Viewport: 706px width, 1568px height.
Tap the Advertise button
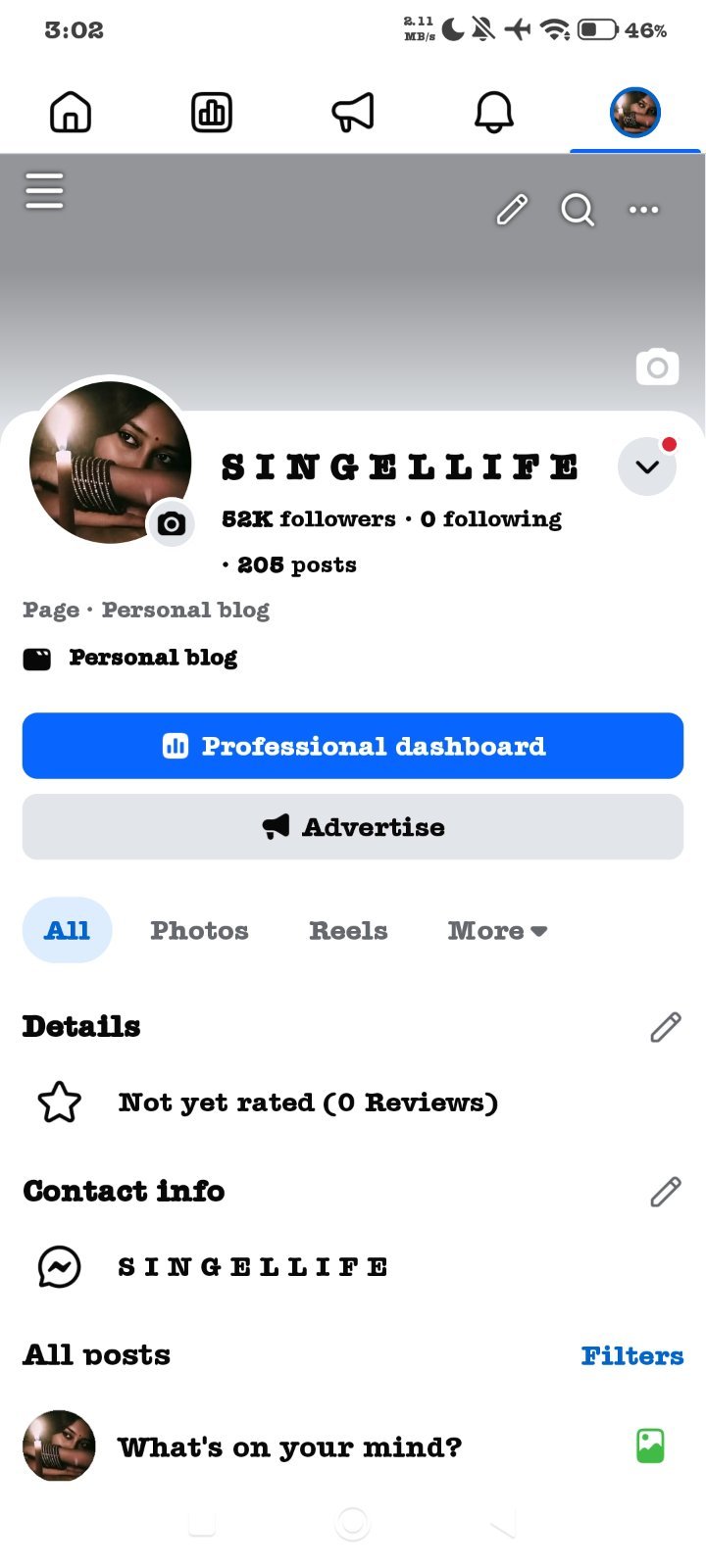click(353, 827)
